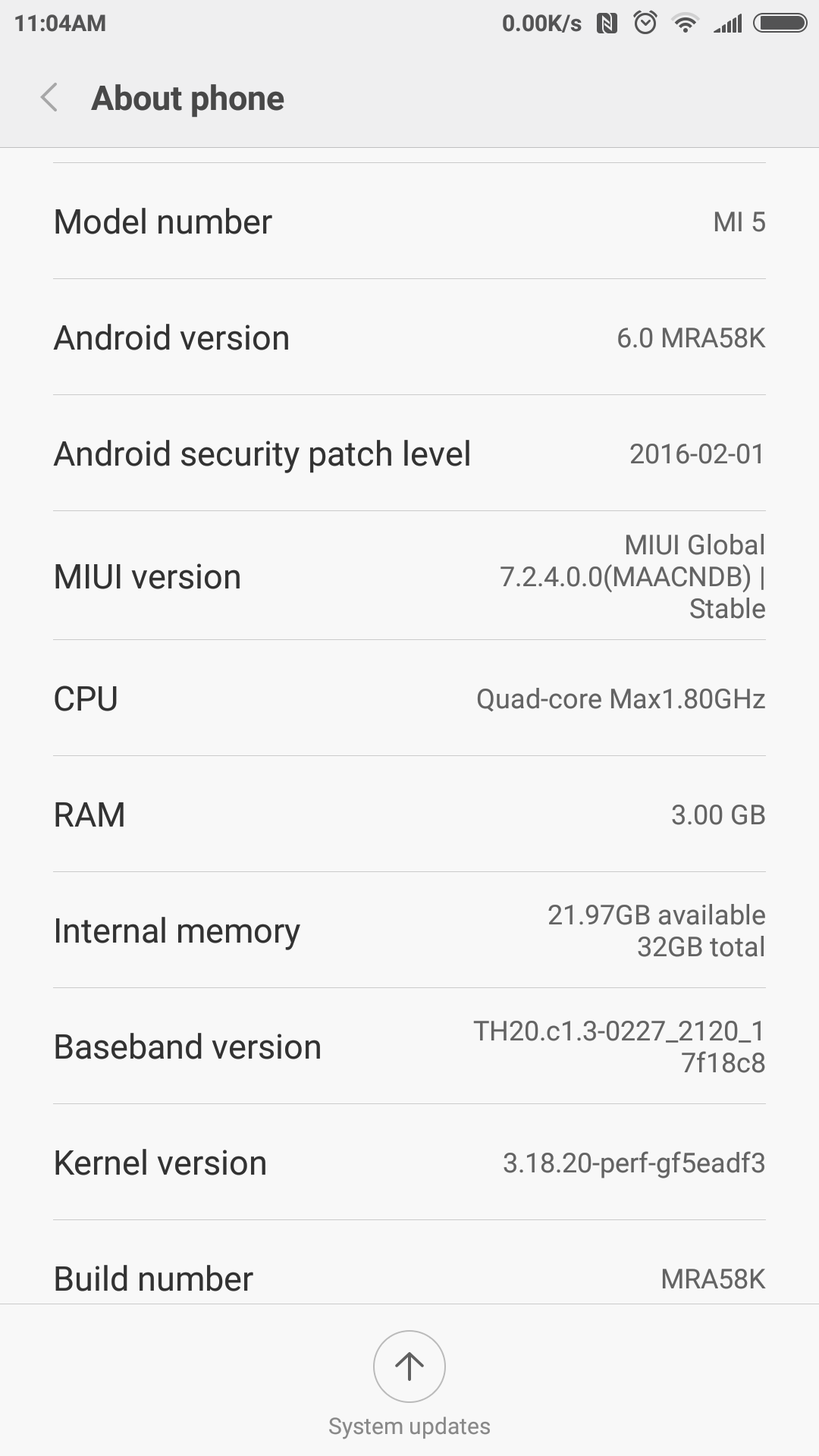Tap the Android version row
Screen dimensions: 819x1456
[409, 337]
